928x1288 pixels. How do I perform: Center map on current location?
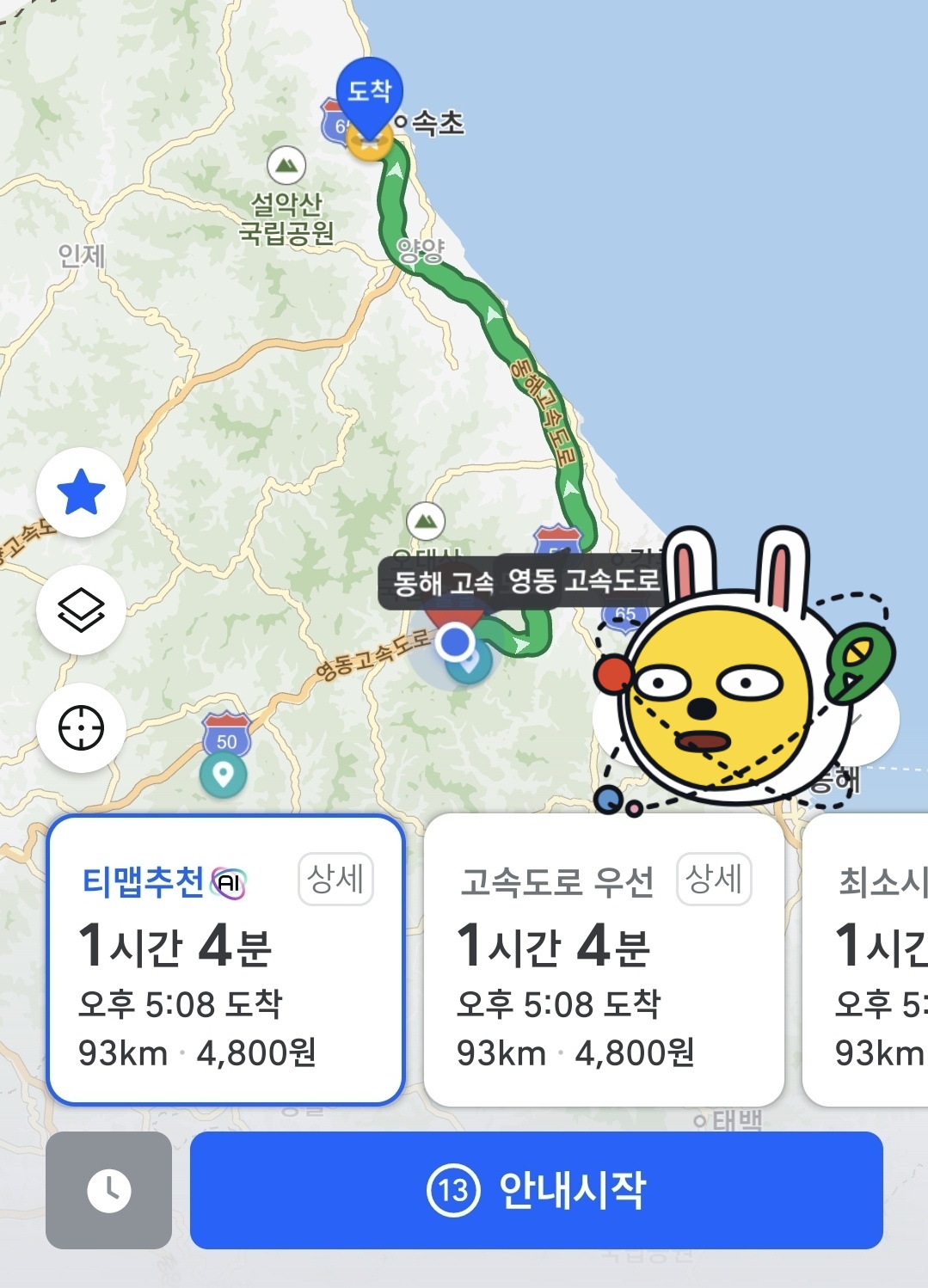81,728
